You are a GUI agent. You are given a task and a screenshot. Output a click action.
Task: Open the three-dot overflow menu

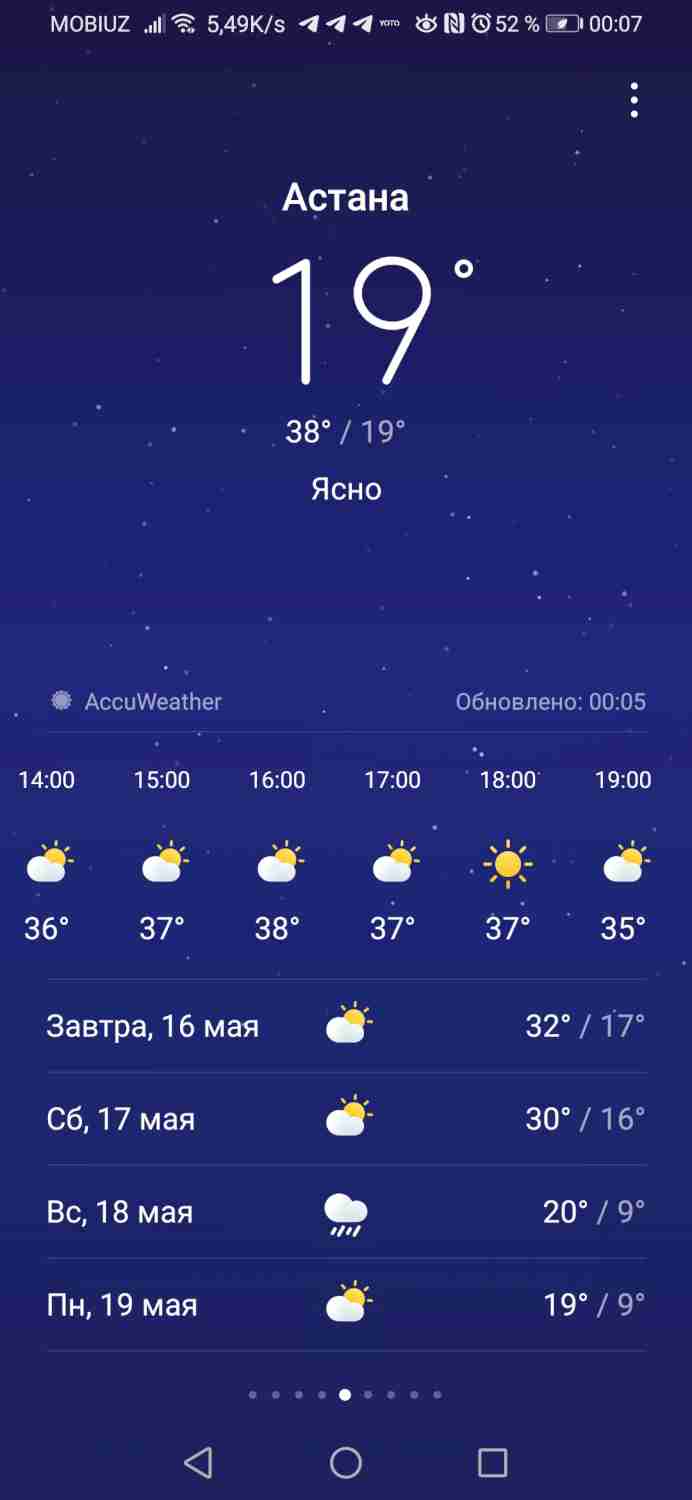[634, 101]
